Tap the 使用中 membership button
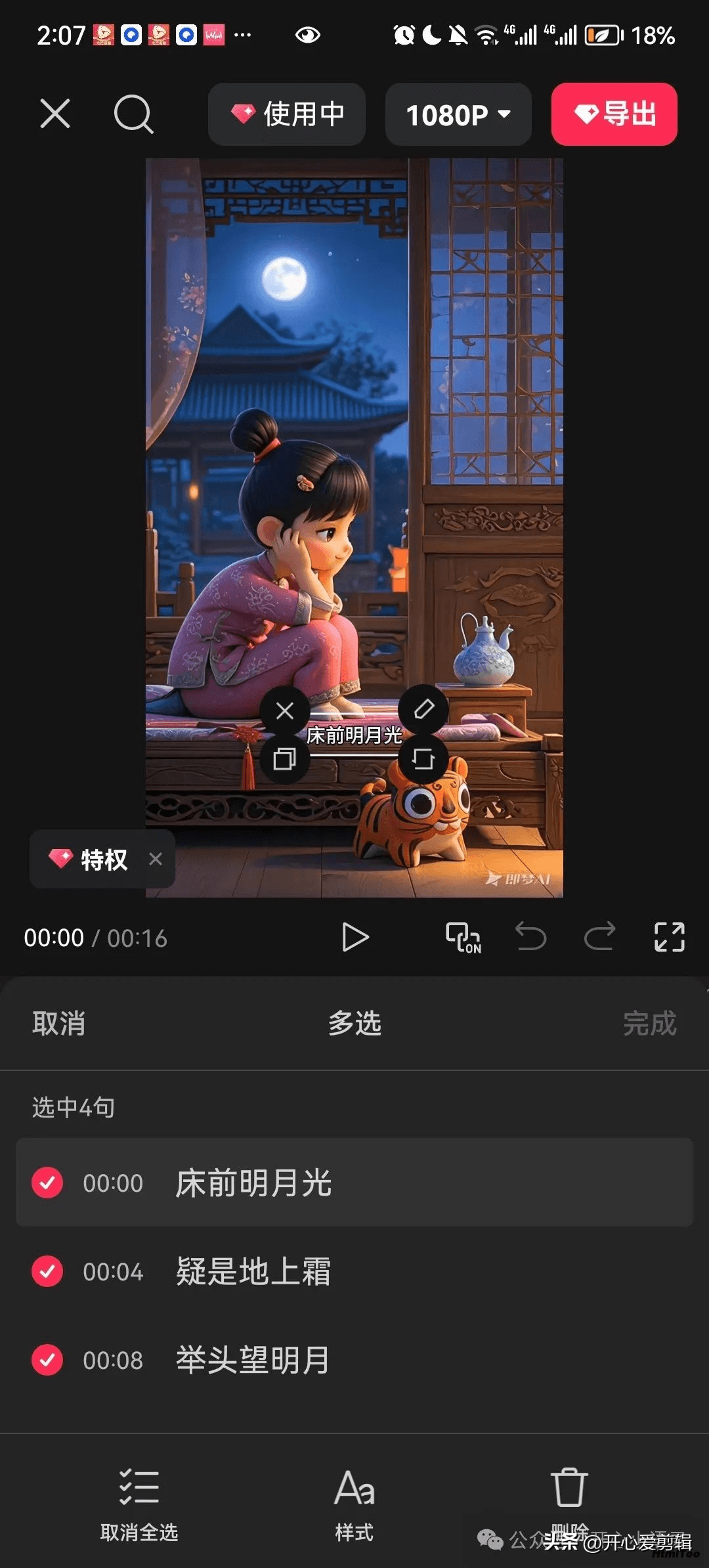The height and width of the screenshot is (1568, 709). click(287, 114)
